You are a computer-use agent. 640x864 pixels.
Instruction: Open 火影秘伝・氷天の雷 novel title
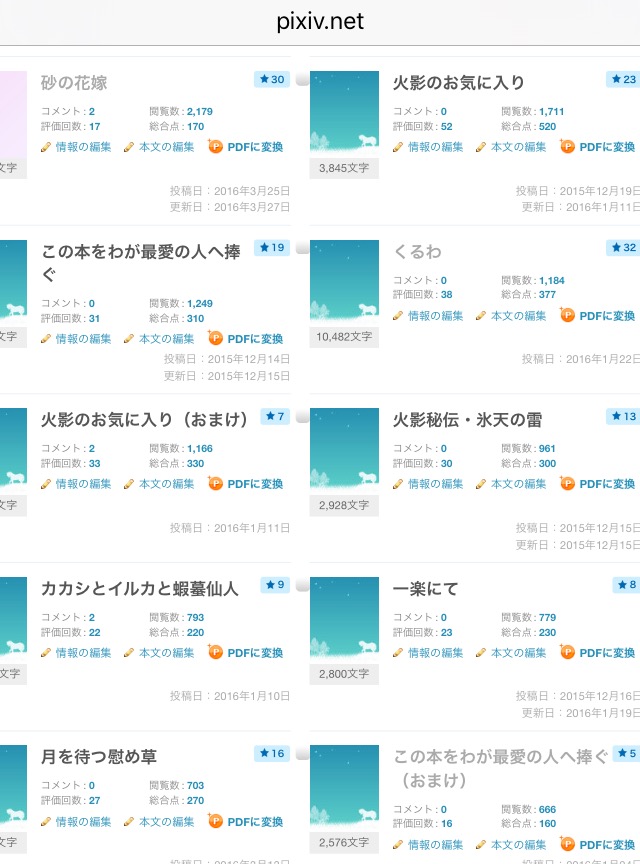coord(467,419)
